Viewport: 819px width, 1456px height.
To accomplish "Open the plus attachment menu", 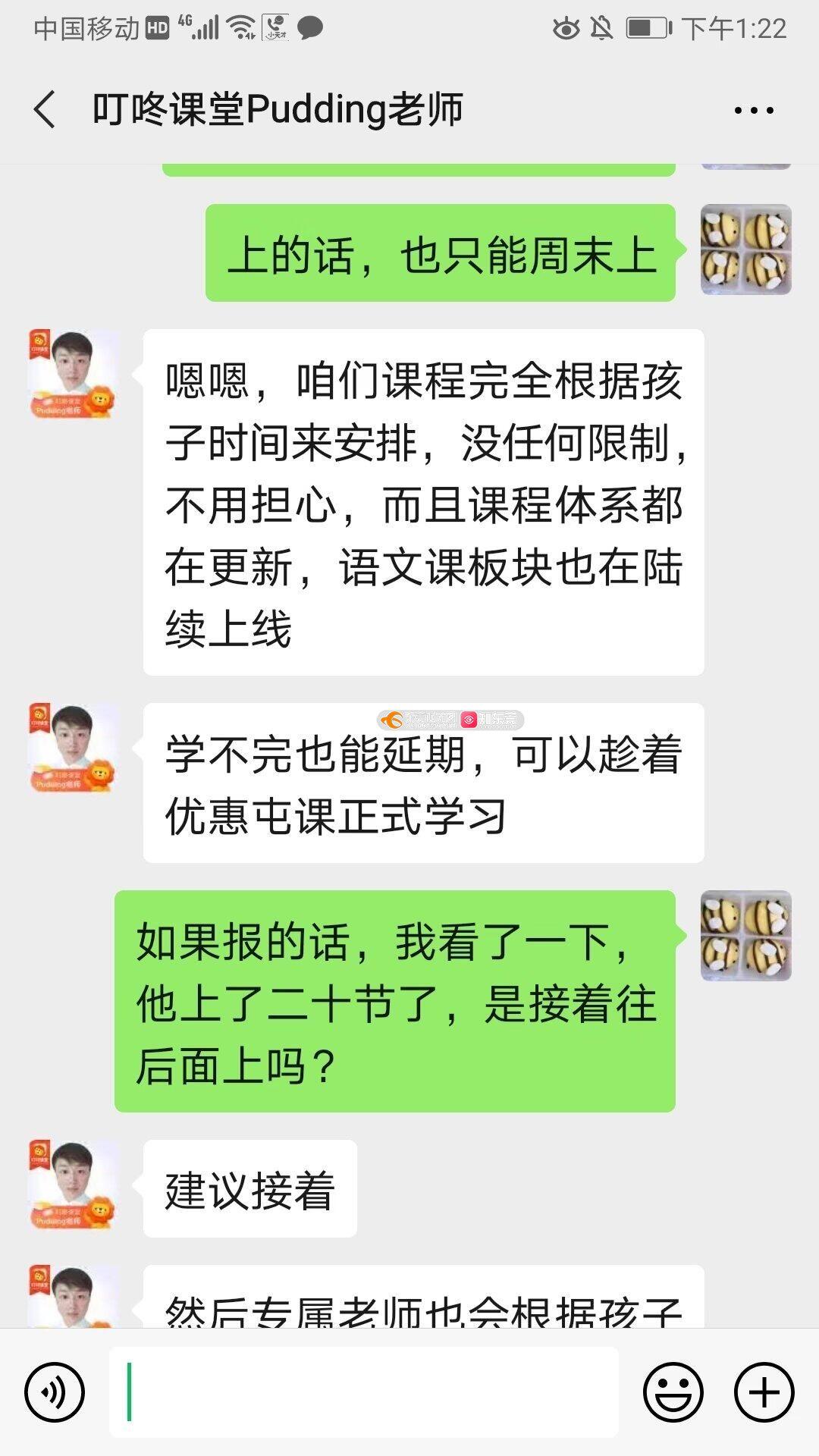I will point(764,1392).
